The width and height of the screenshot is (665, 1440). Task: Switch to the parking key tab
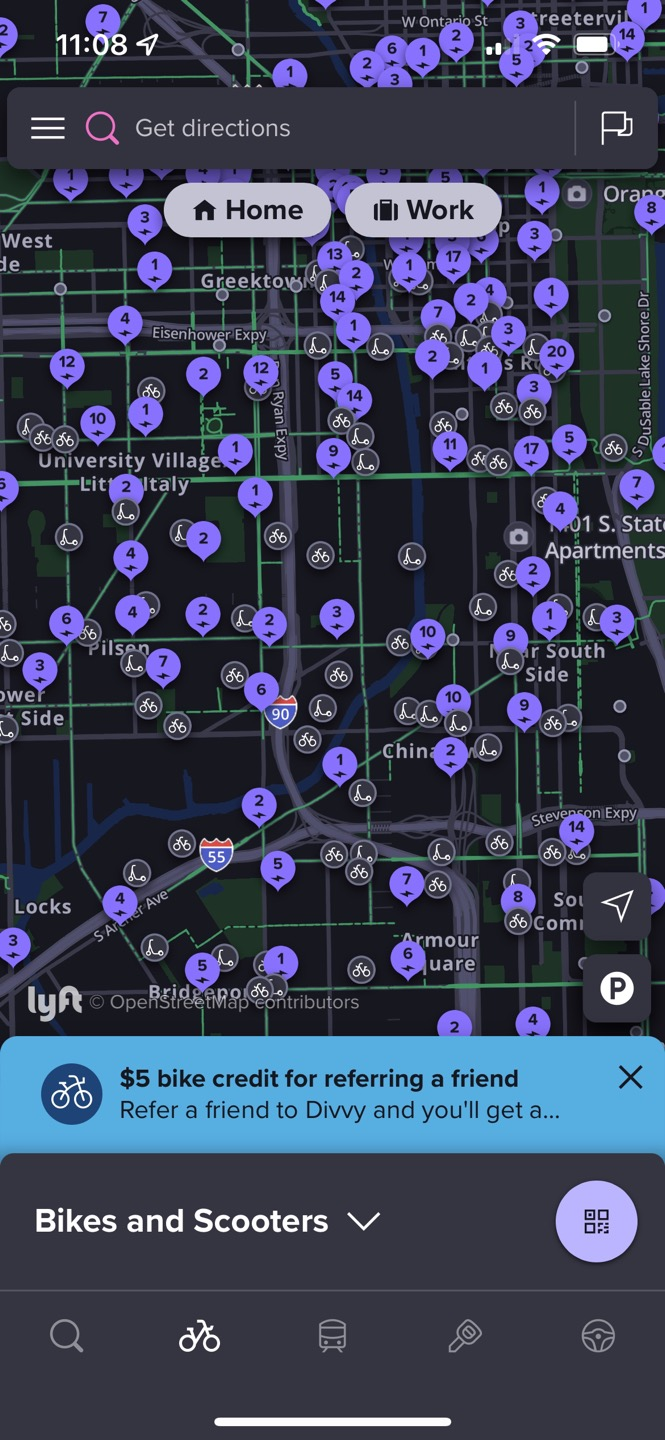465,1336
